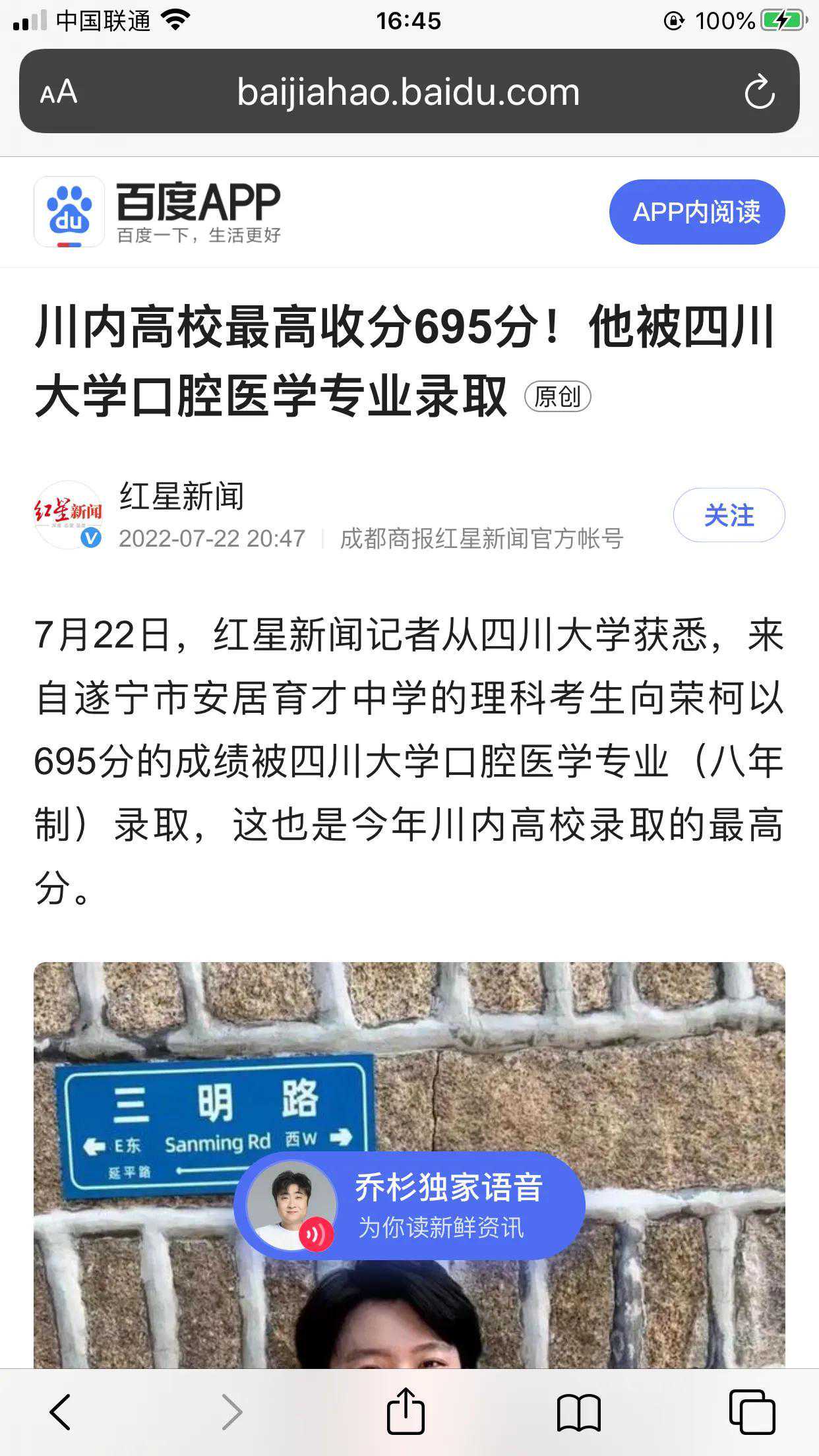
Task: Open the 红星新闻 author profile
Action: tap(182, 497)
